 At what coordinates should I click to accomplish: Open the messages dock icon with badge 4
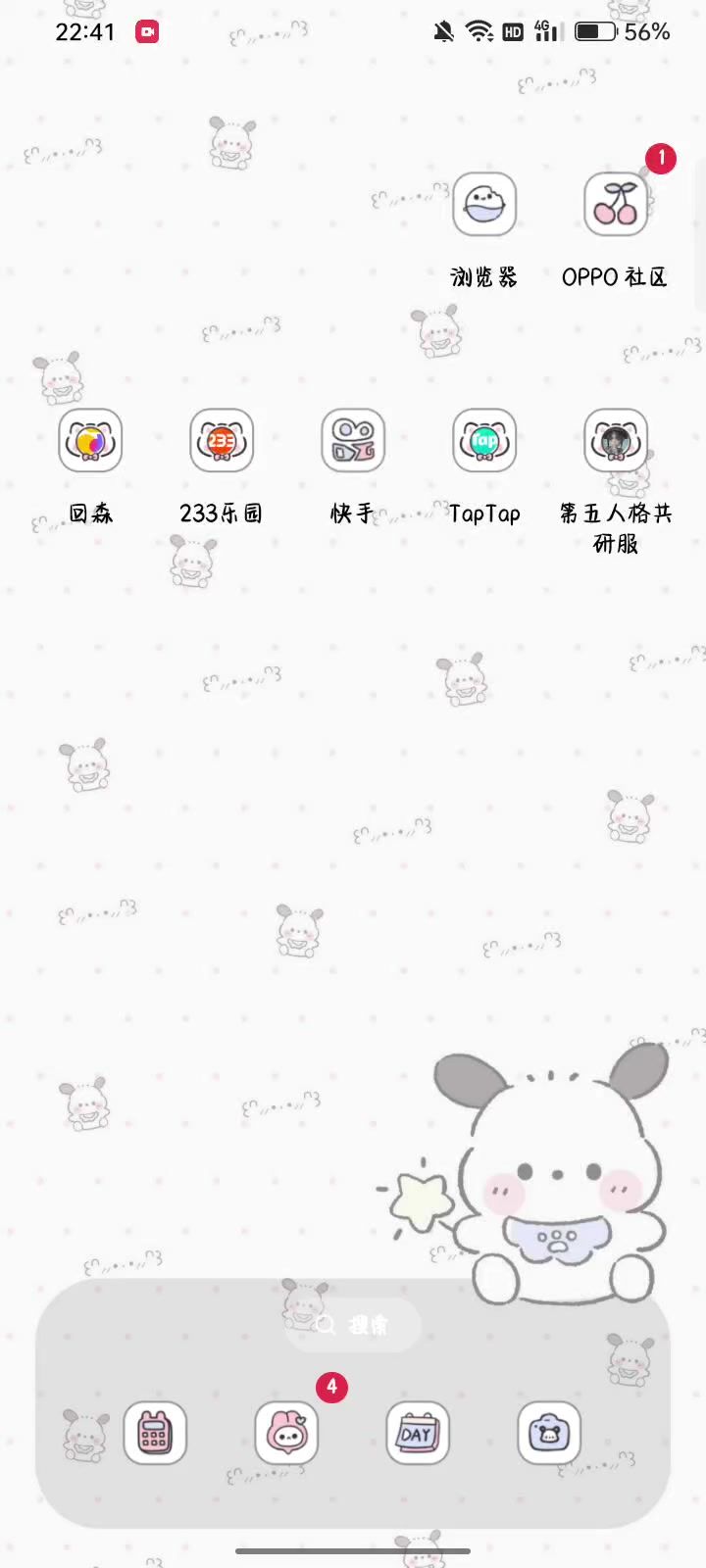(x=286, y=1433)
